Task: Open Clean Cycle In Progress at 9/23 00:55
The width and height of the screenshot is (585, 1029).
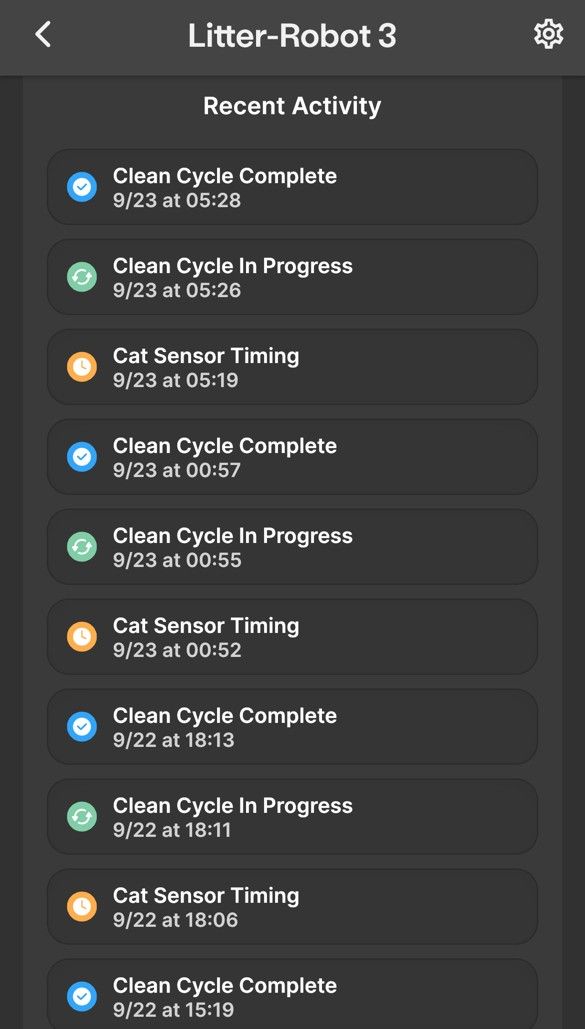Action: pos(292,547)
